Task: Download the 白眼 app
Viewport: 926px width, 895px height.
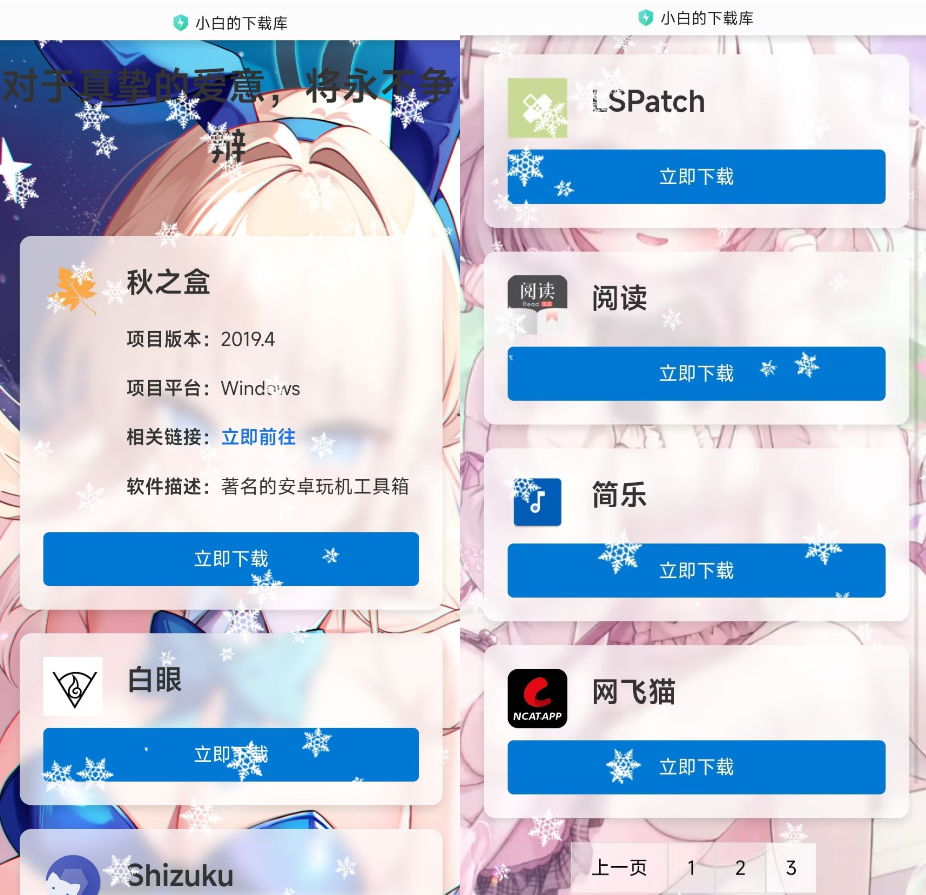Action: click(230, 755)
